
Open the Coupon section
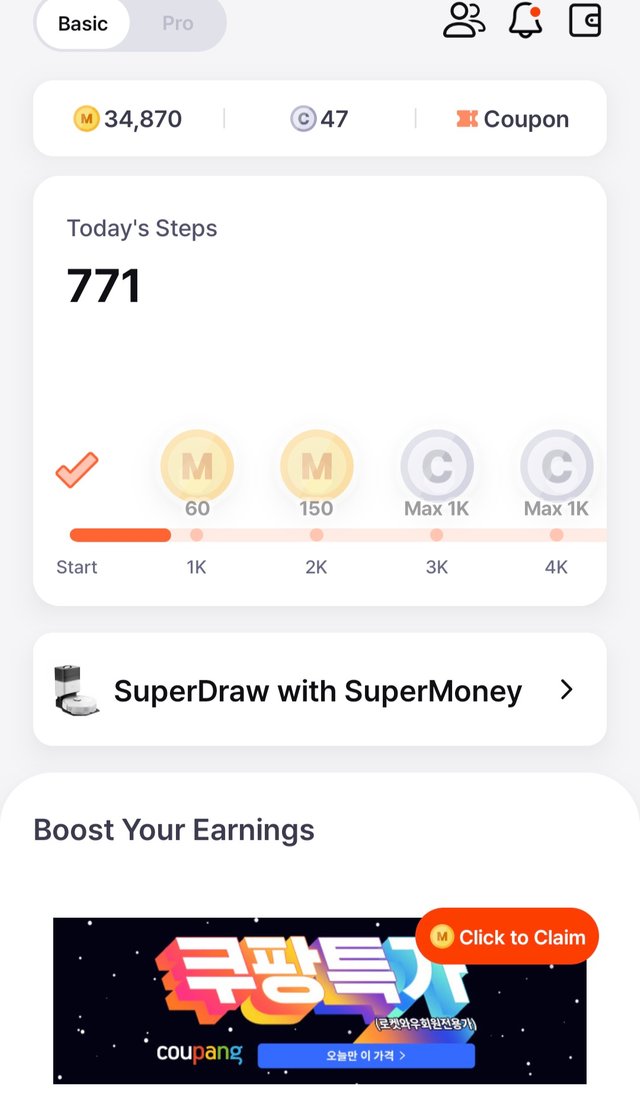click(512, 119)
